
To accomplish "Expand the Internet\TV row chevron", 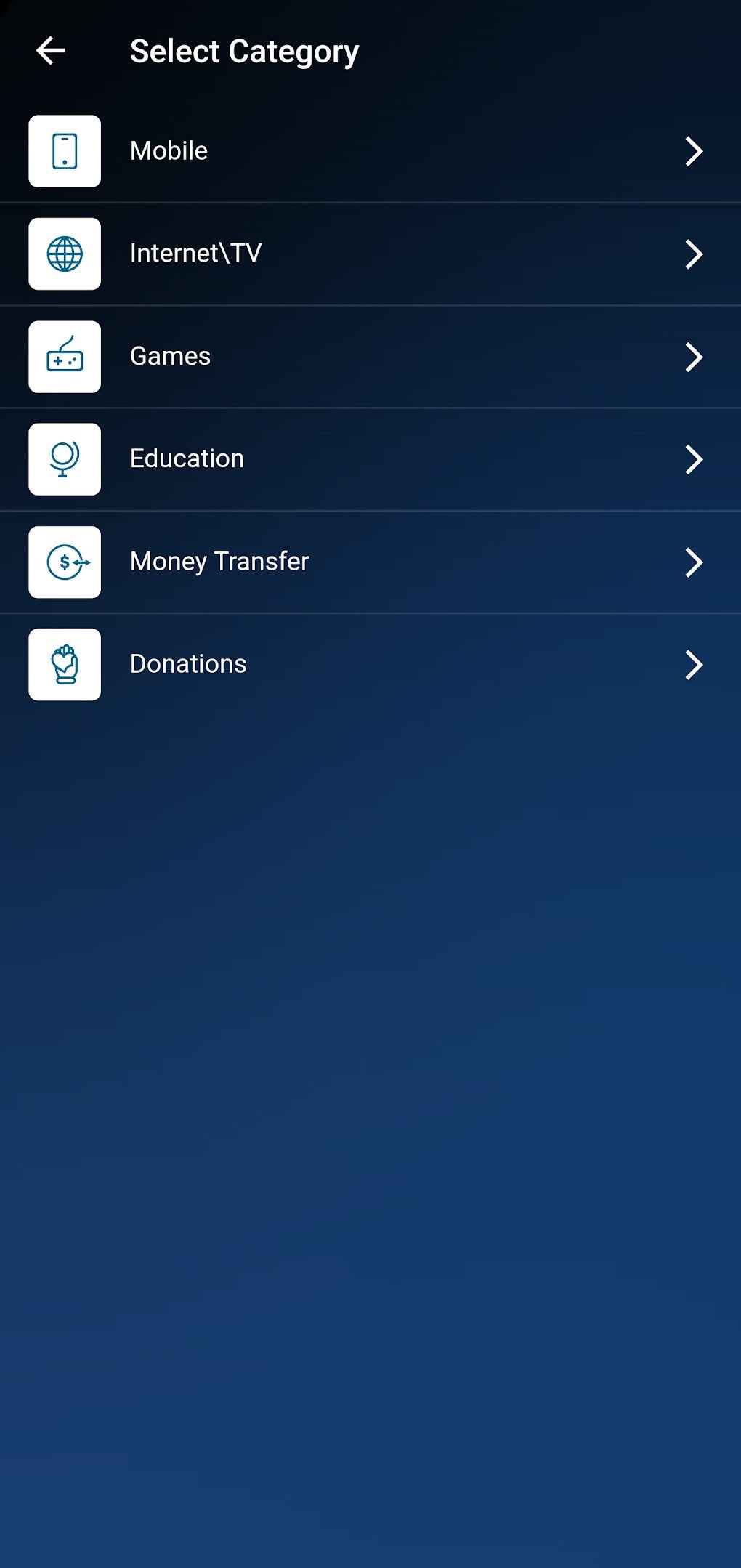I will tap(695, 254).
